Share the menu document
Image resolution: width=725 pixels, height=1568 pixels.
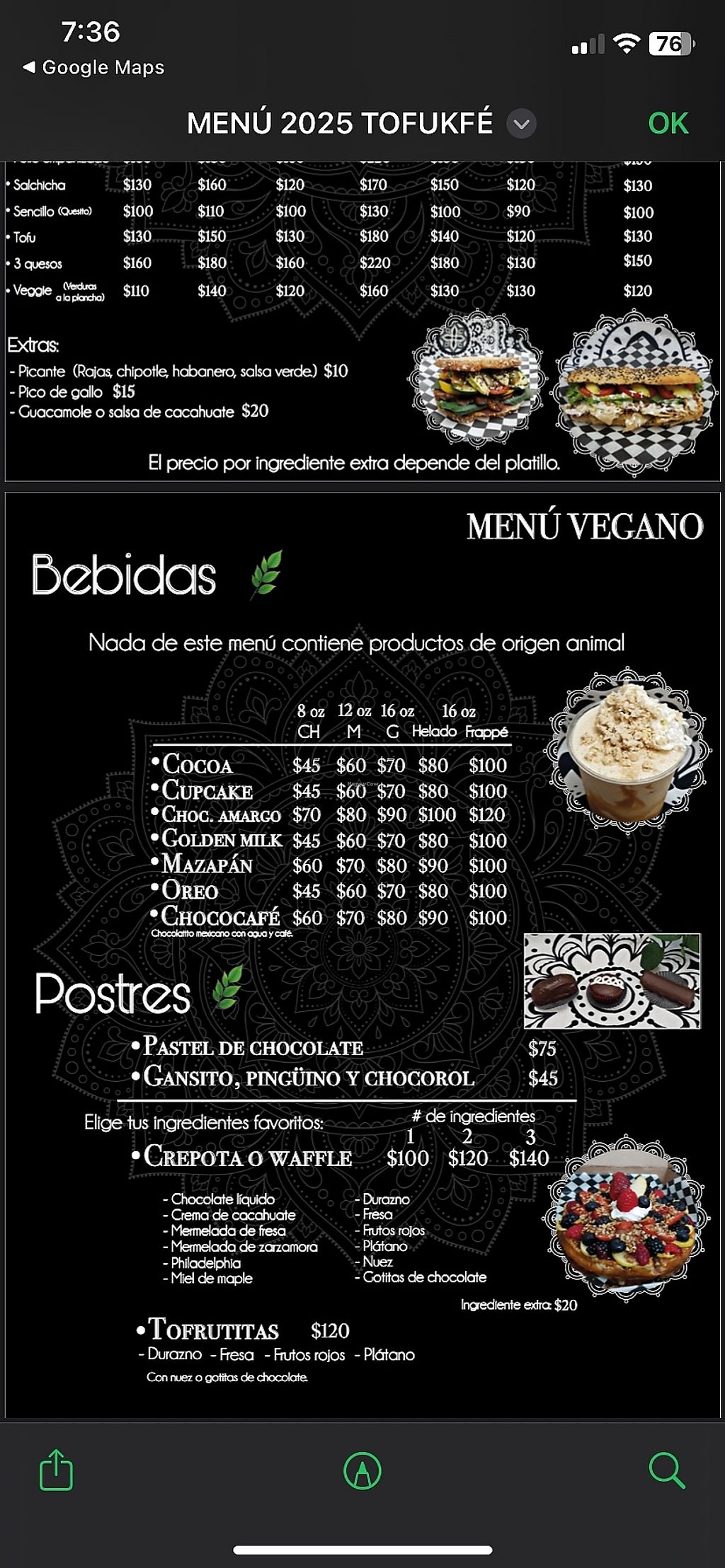pos(56,1470)
